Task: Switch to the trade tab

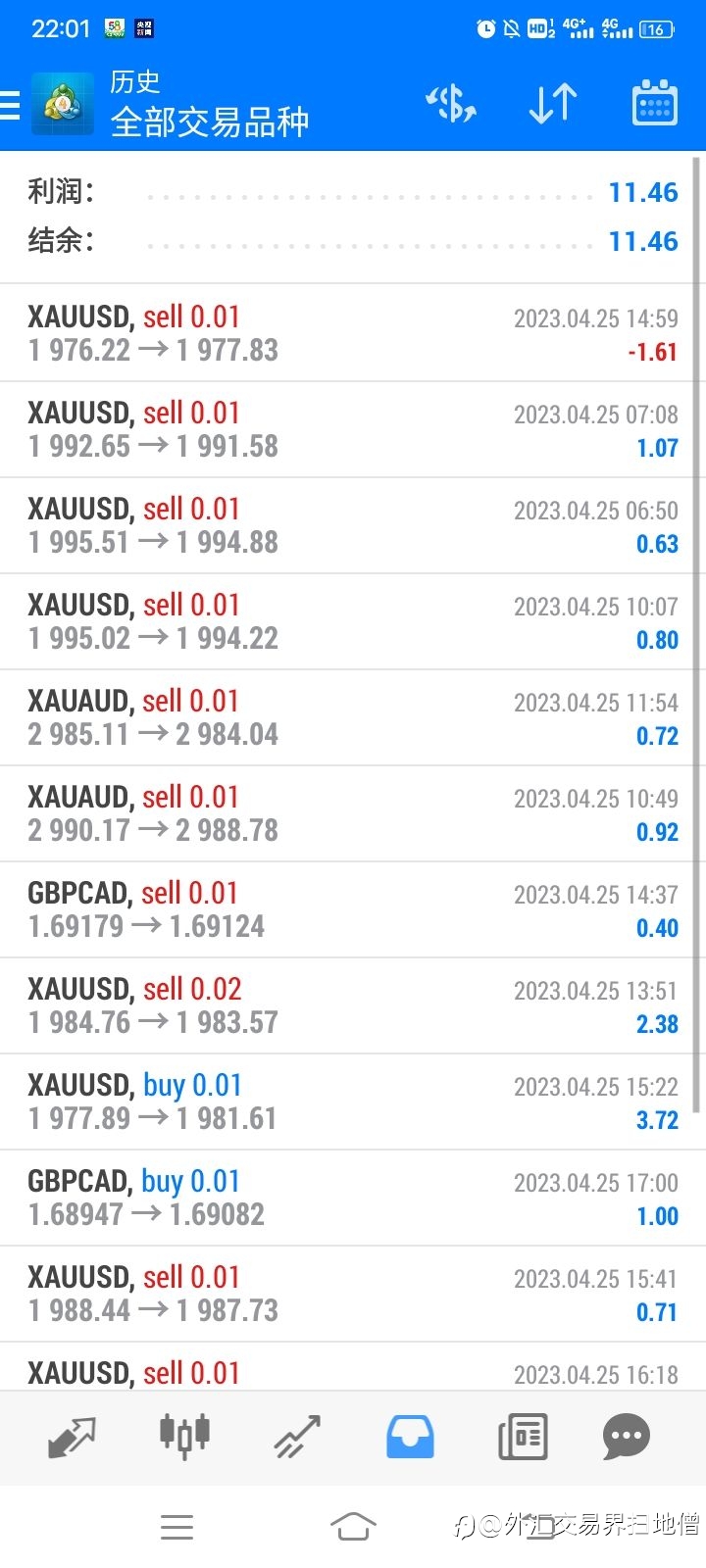Action: tap(297, 1438)
